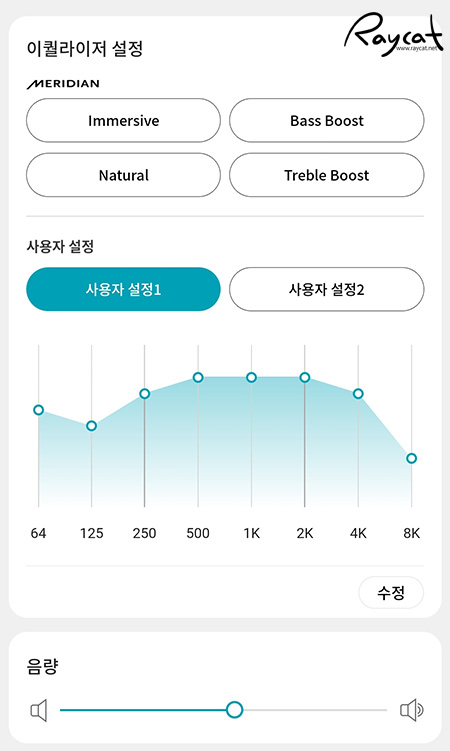Tap the loud volume speaker icon

412,710
